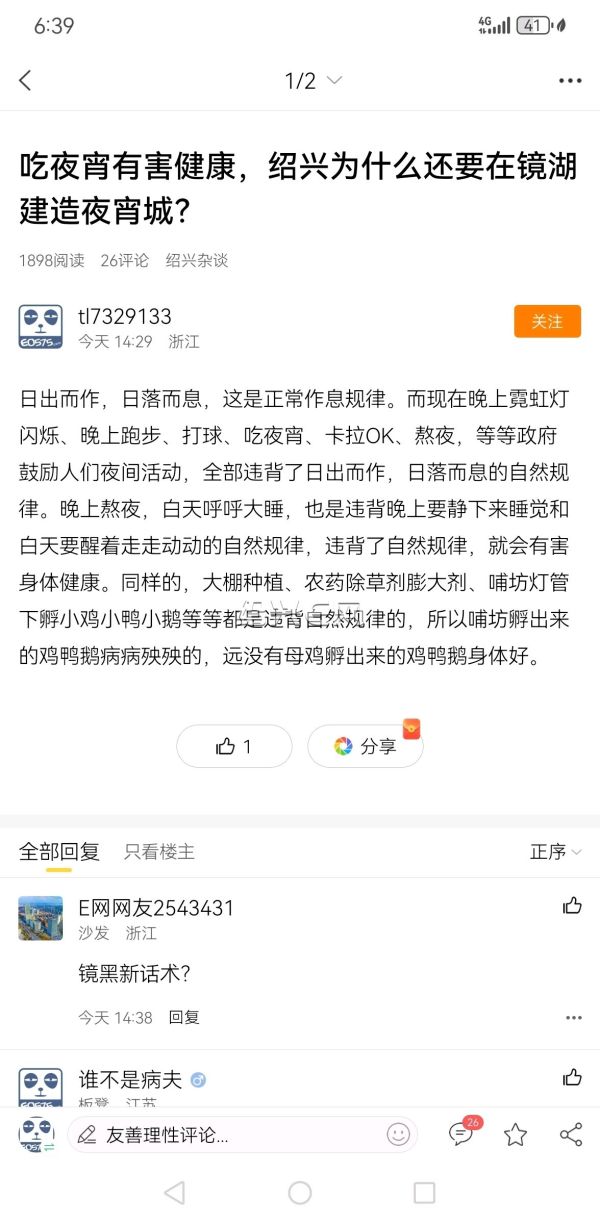Viewport: 600px width, 1224px height.
Task: Open the emoji picker in comment bar
Action: (398, 1135)
